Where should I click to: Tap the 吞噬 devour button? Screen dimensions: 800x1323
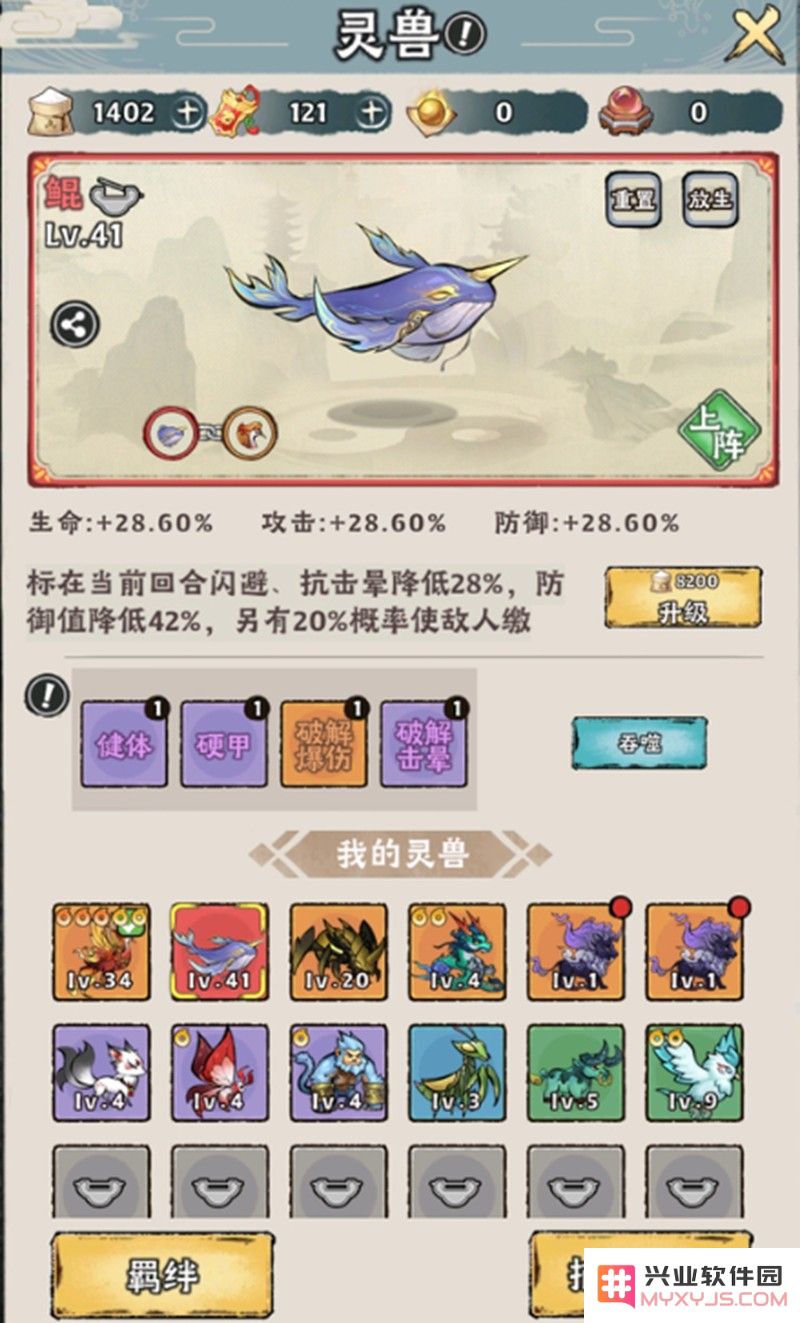(639, 743)
